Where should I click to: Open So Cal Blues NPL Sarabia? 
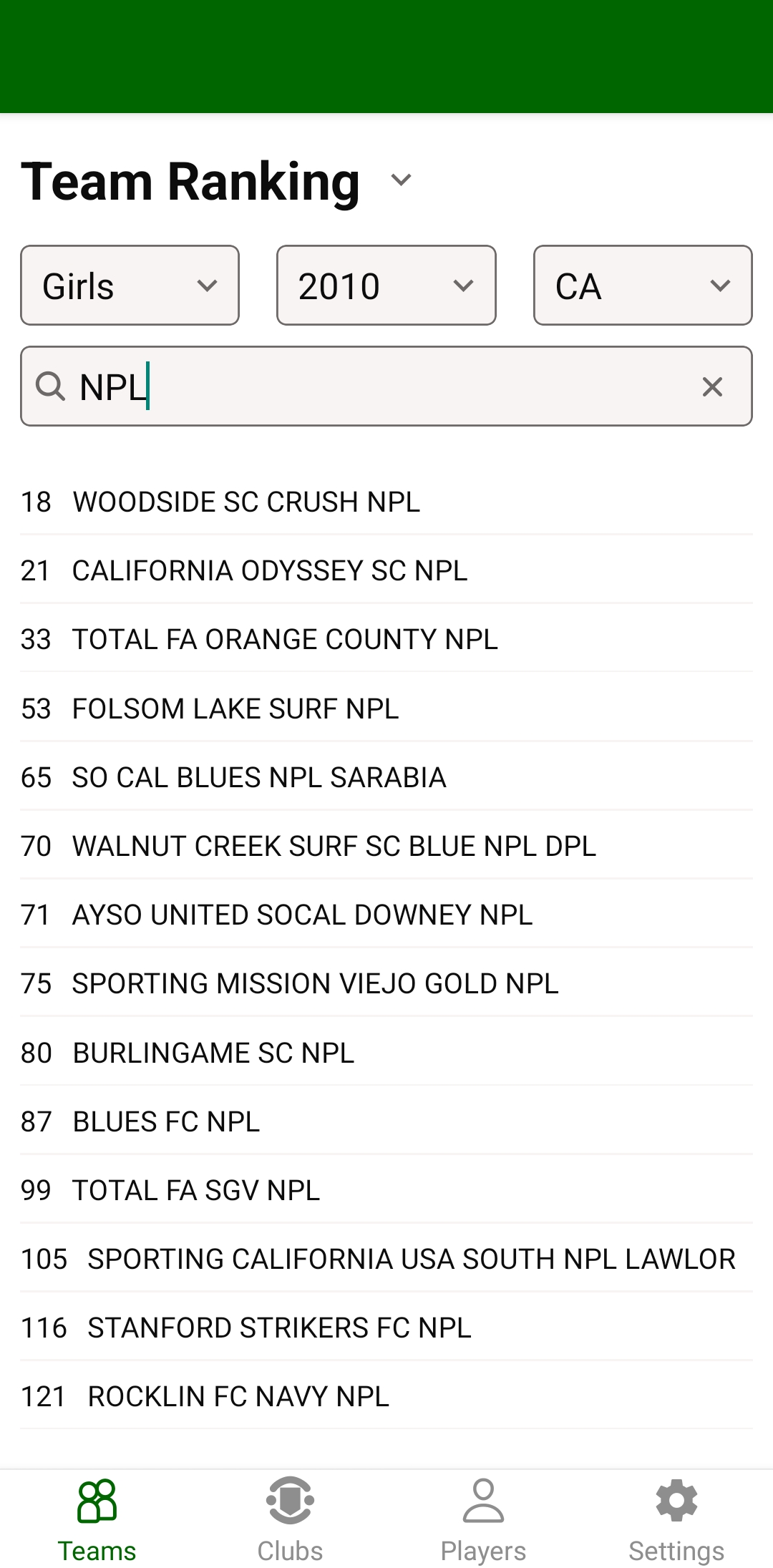(x=259, y=777)
